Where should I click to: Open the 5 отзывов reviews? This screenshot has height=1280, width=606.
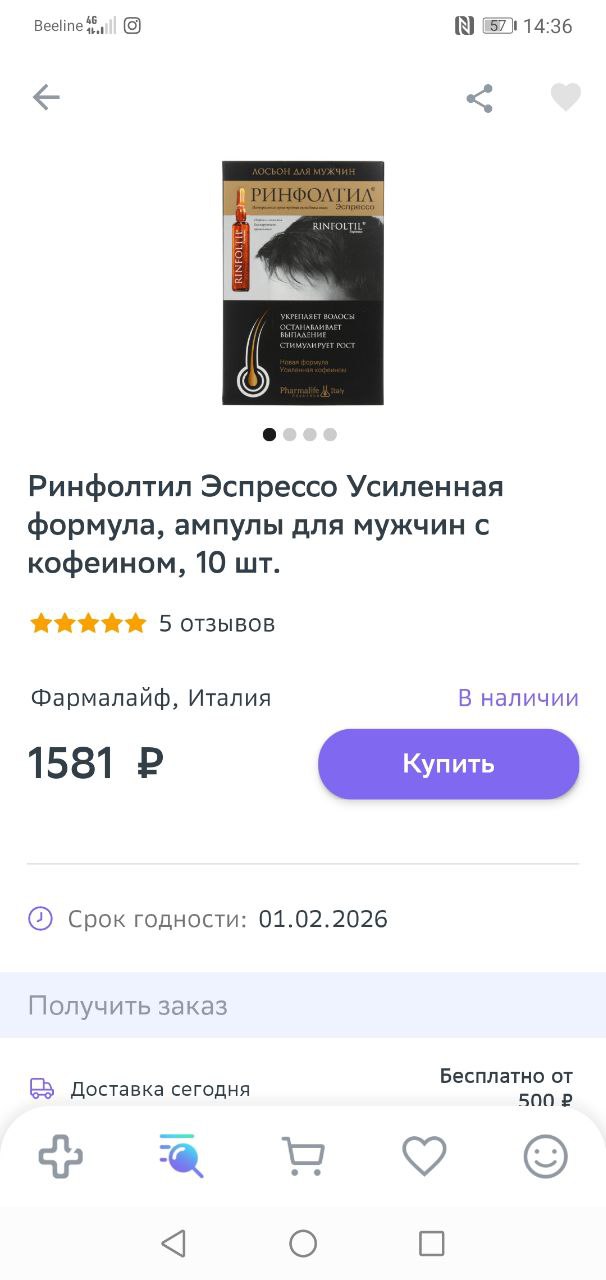pos(217,624)
